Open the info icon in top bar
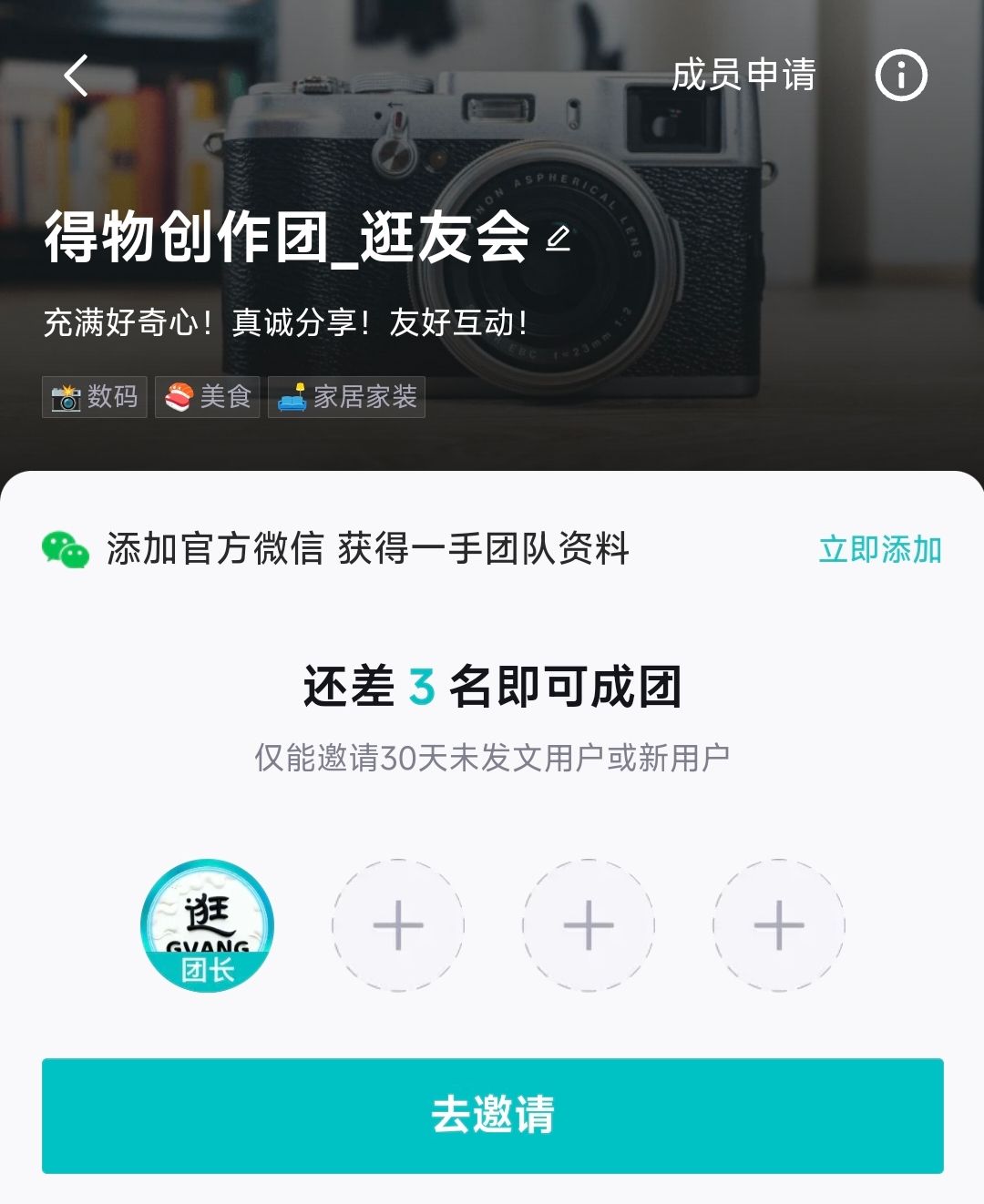This screenshot has height=1204, width=984. [x=901, y=75]
